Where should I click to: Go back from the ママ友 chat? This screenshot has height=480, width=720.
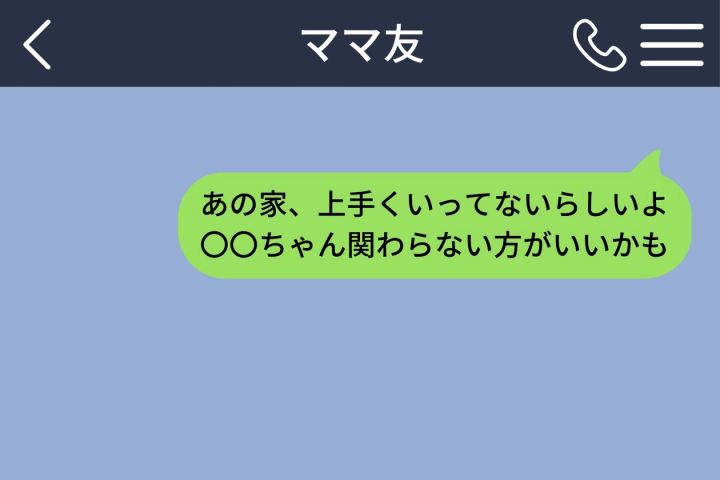37,44
